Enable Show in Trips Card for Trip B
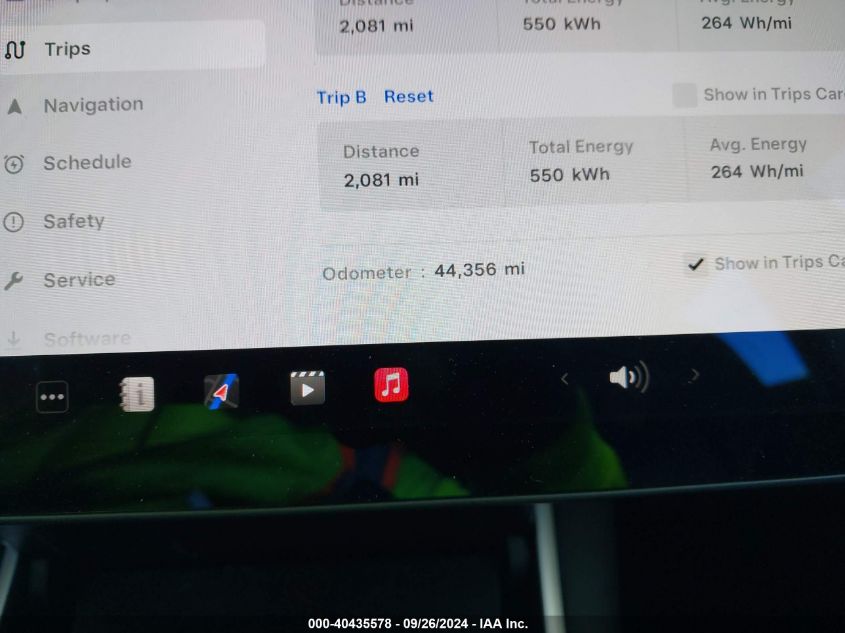This screenshot has height=633, width=845. (x=685, y=96)
